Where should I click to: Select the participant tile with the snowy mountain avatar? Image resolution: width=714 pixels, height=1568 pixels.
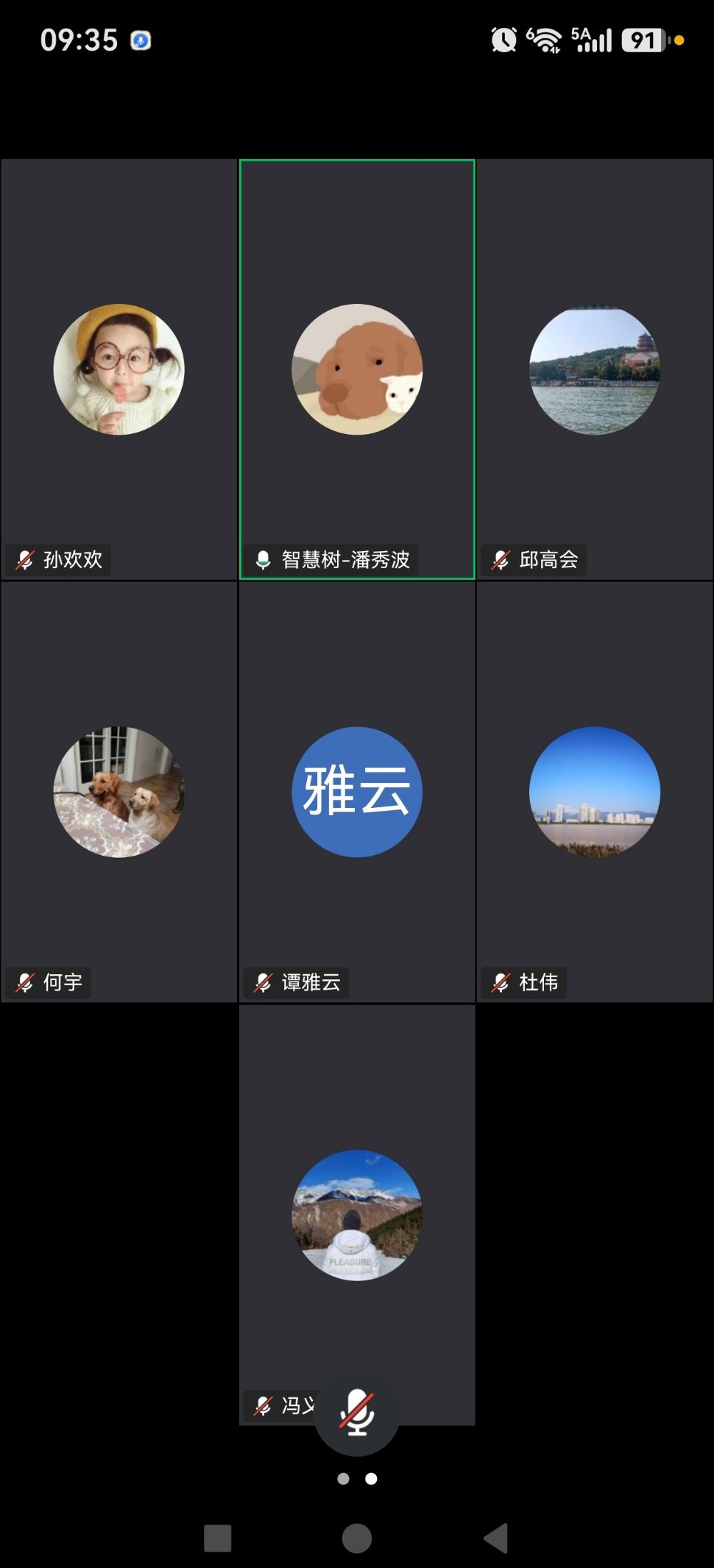357,1214
